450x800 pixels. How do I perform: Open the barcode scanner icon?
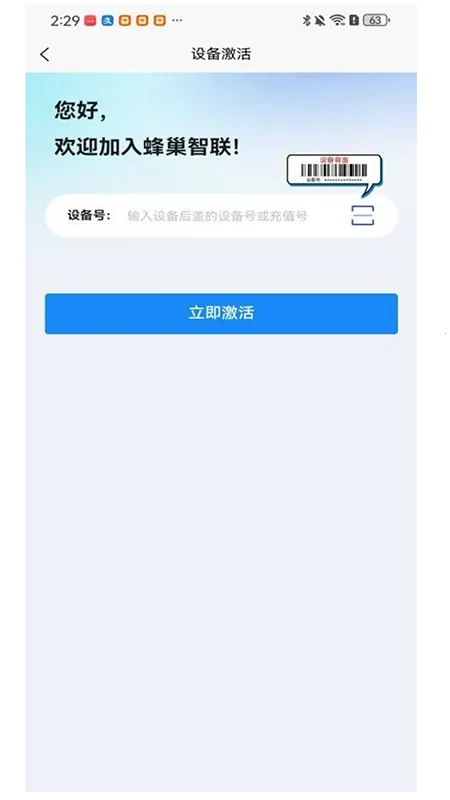[363, 215]
